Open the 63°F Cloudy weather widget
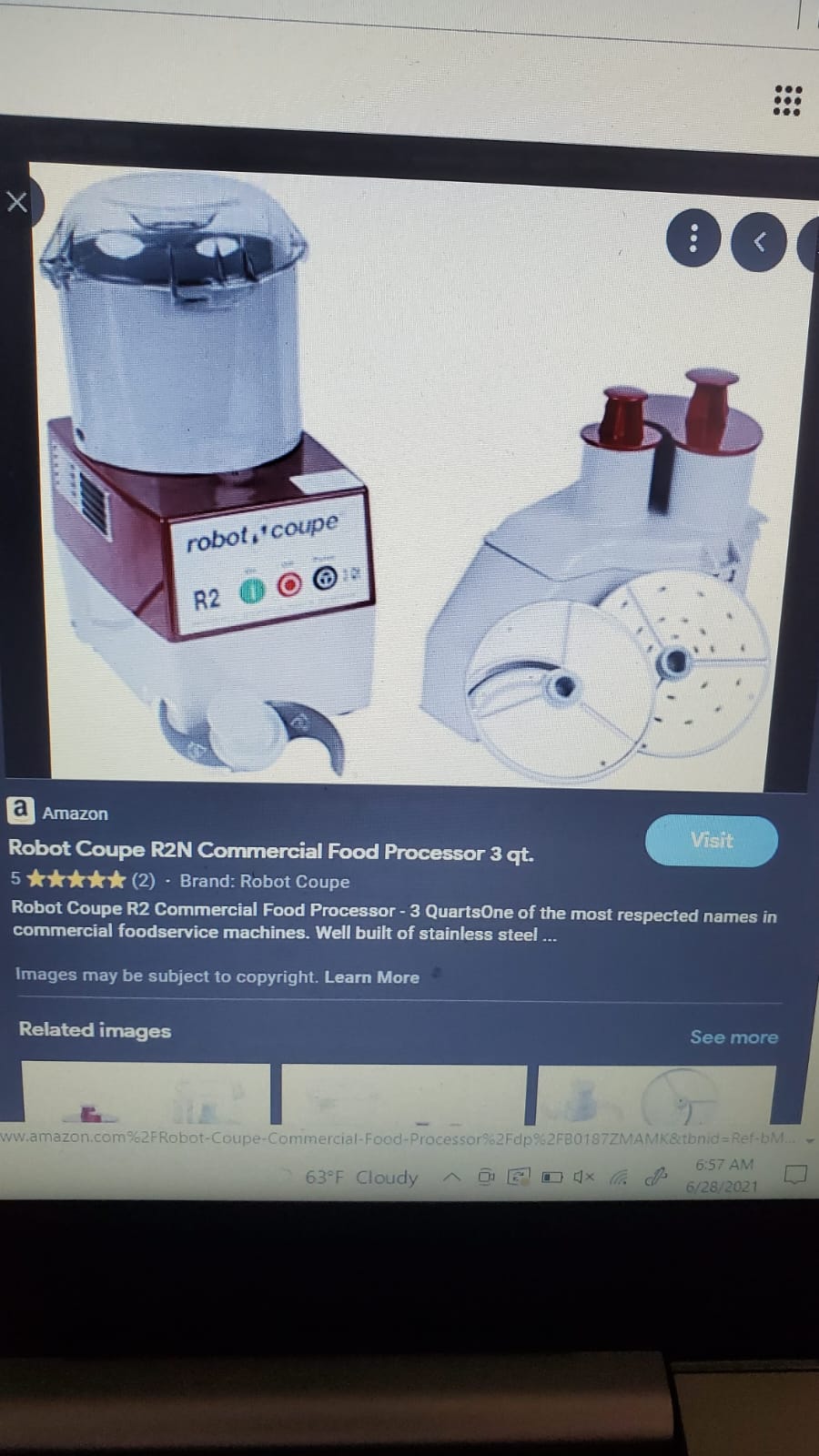 361,1178
